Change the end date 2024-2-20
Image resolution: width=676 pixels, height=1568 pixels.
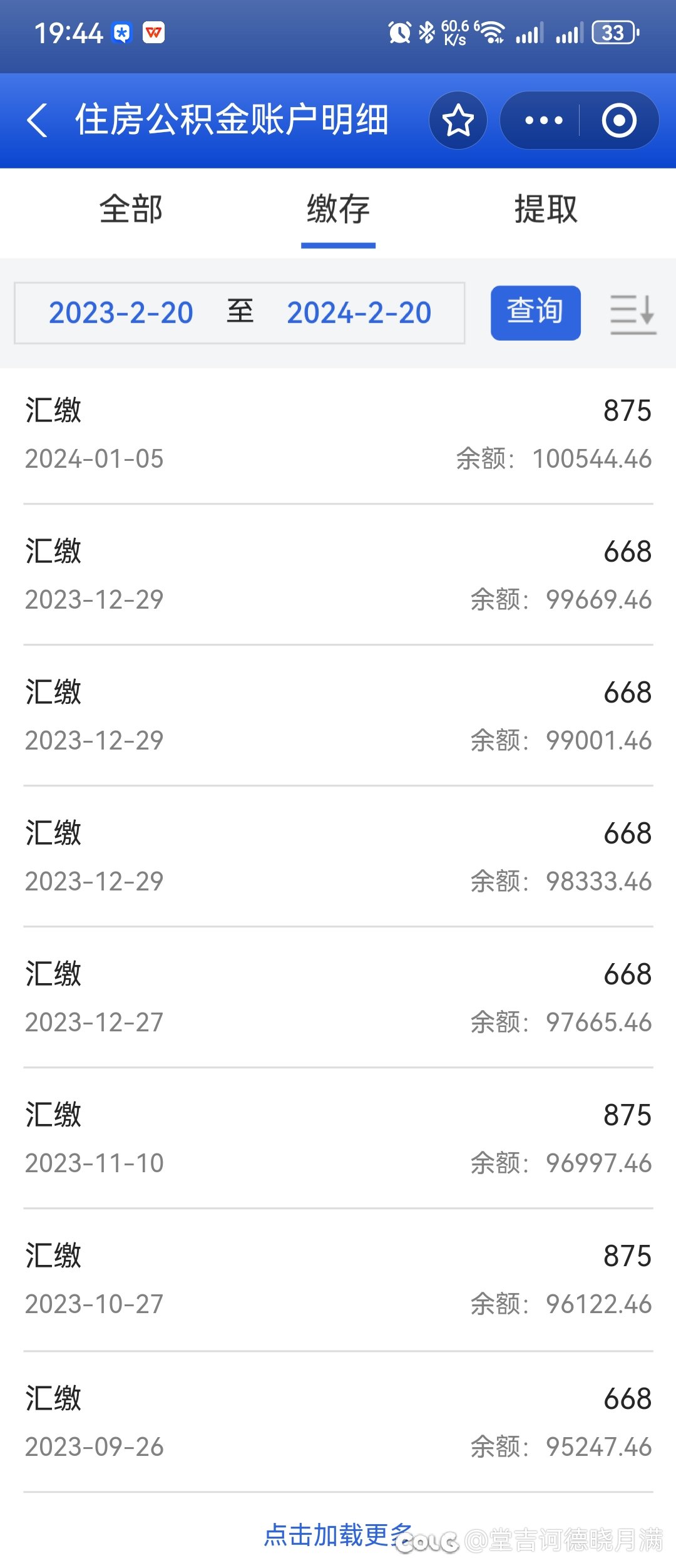point(359,313)
